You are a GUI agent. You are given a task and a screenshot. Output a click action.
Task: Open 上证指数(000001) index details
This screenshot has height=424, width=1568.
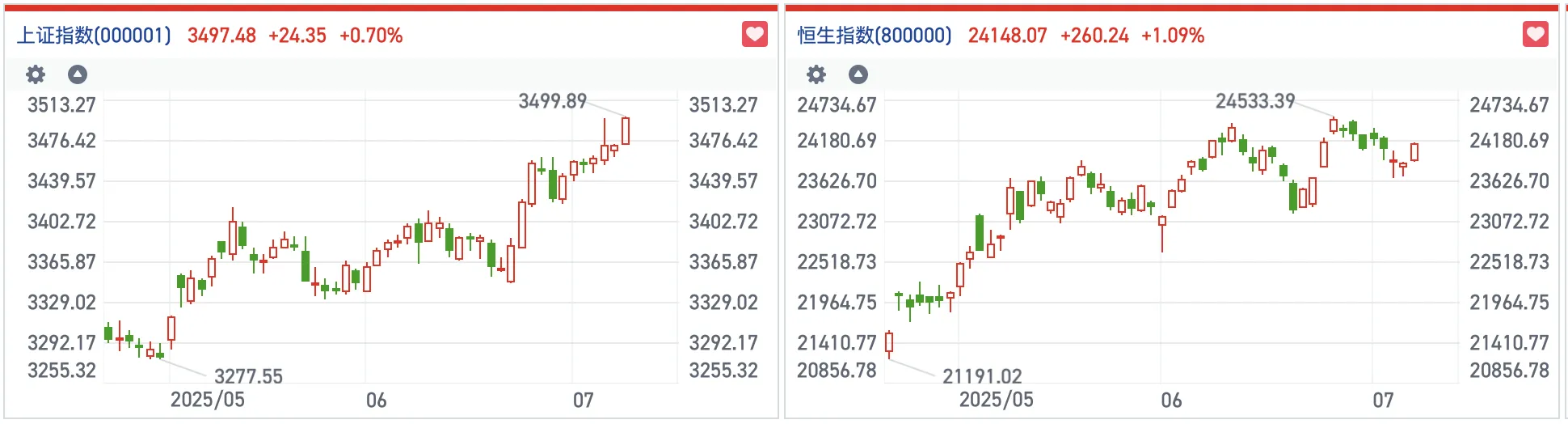(94, 36)
